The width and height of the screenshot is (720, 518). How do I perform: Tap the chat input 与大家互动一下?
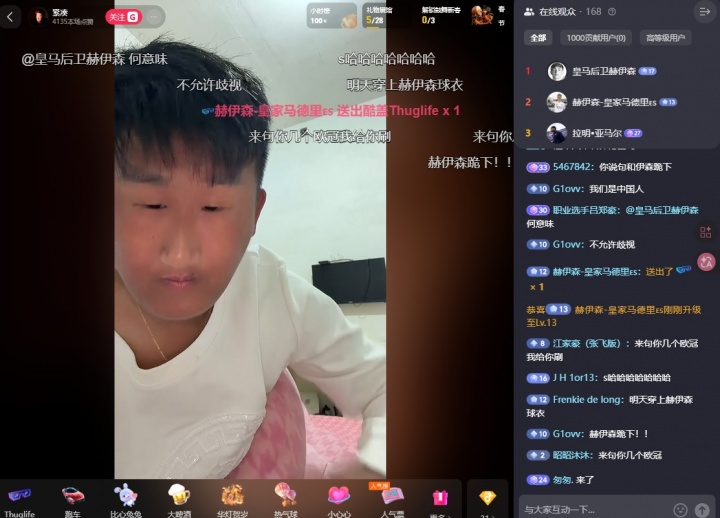[x=590, y=509]
